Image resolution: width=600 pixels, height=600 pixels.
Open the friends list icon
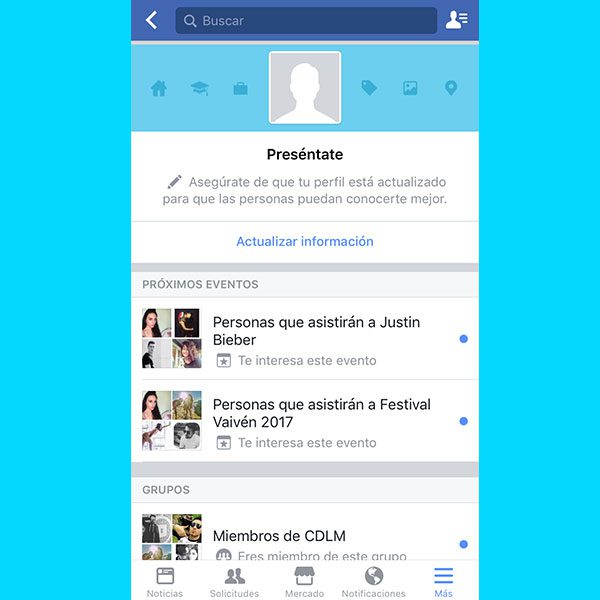457,20
